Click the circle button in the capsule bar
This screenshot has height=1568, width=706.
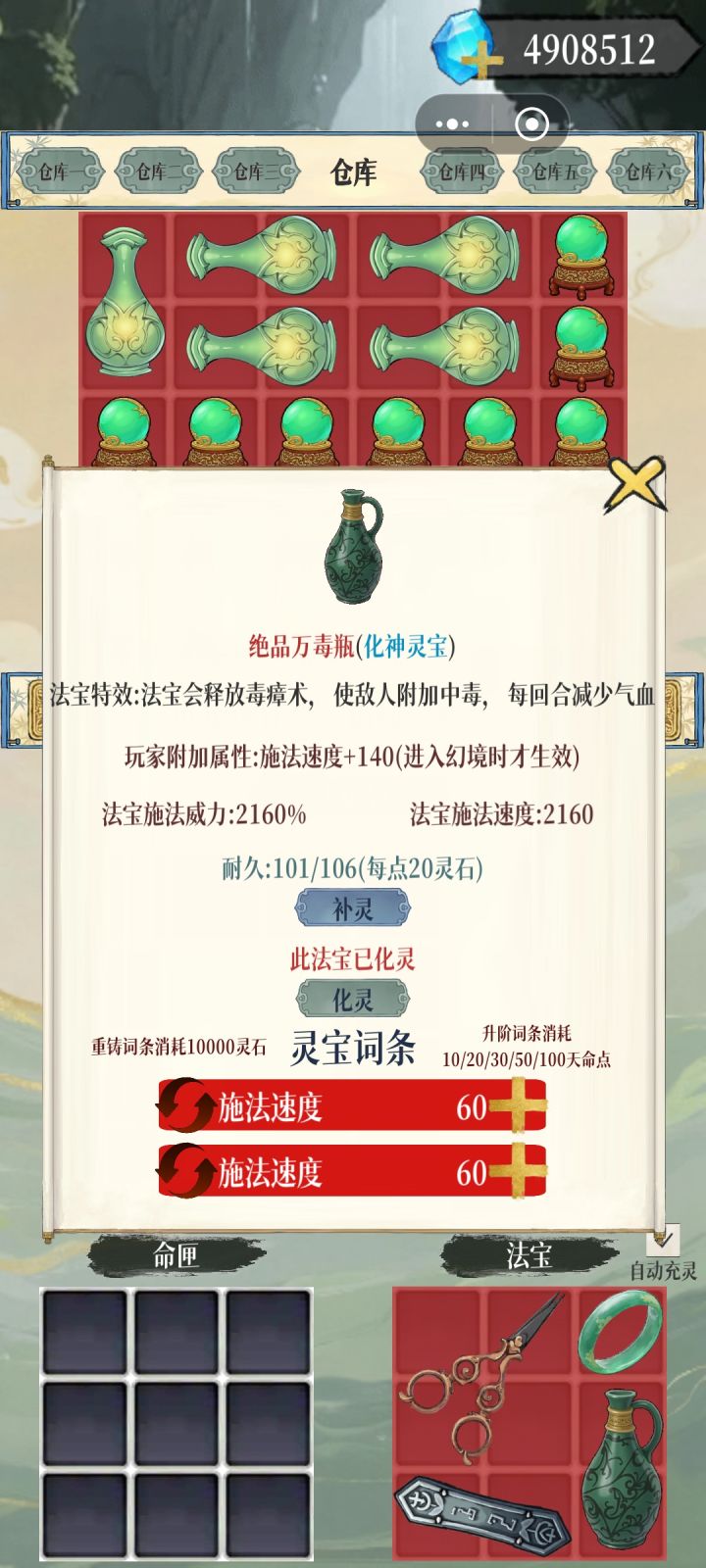532,123
